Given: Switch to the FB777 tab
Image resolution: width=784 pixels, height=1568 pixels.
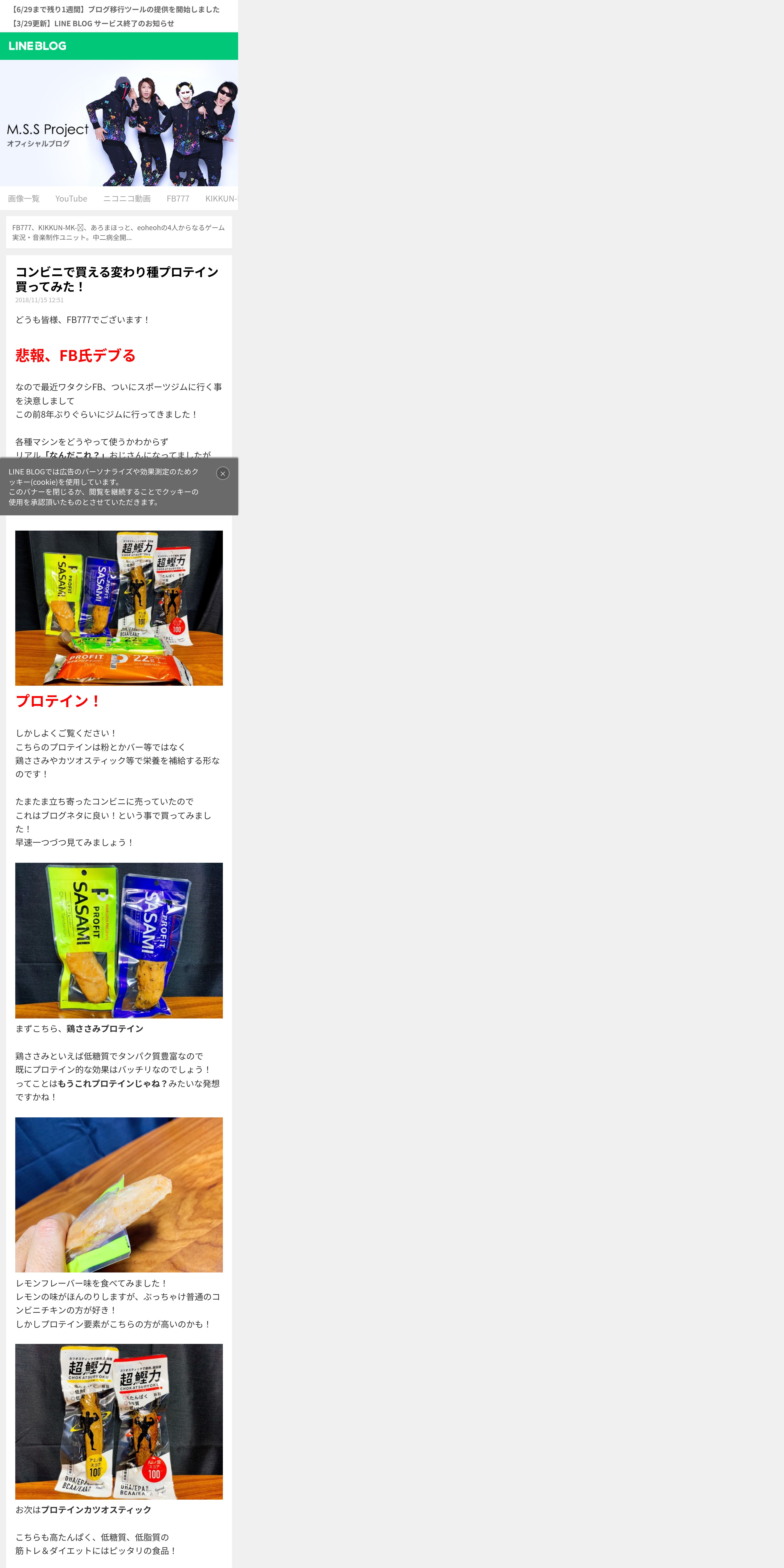Looking at the screenshot, I should point(178,198).
